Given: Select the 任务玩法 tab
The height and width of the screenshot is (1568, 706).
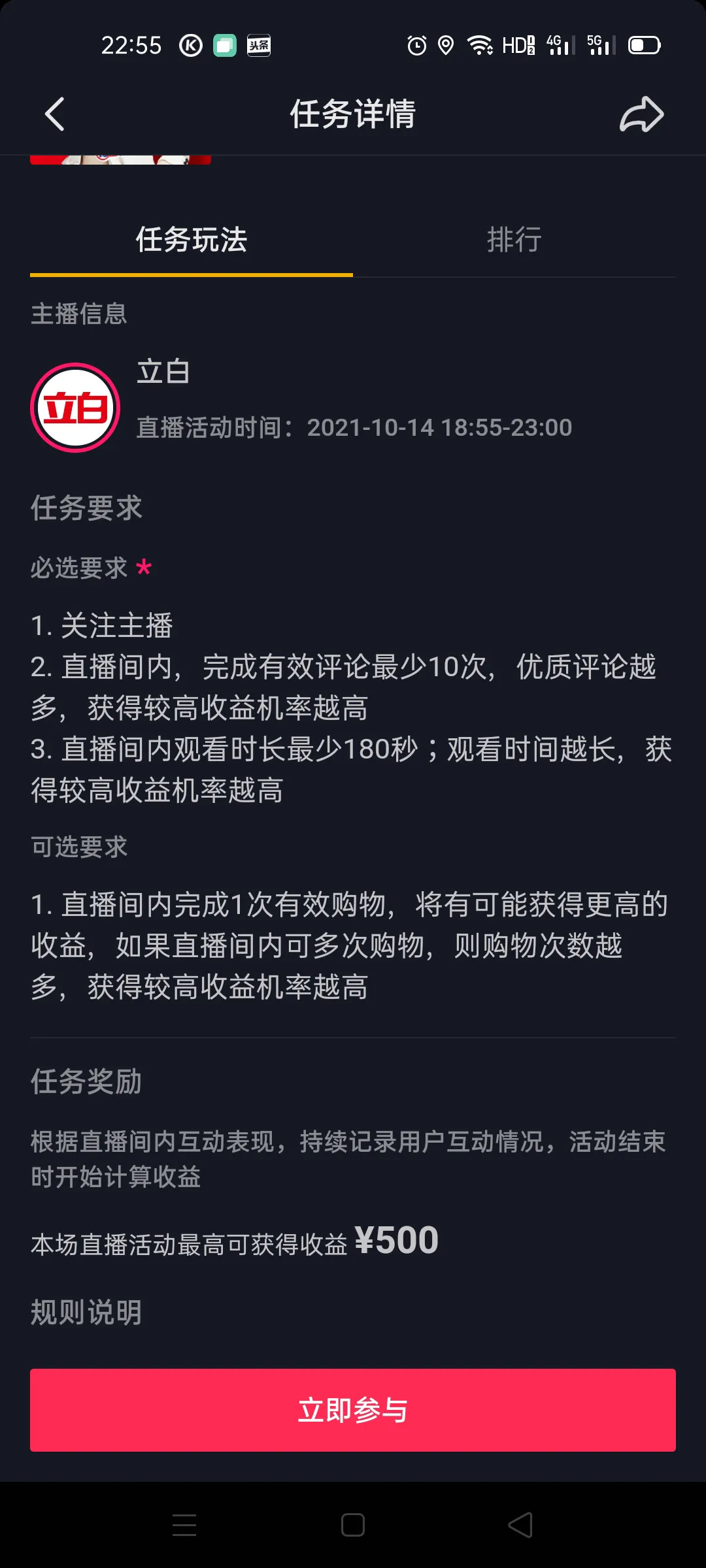Looking at the screenshot, I should point(192,240).
